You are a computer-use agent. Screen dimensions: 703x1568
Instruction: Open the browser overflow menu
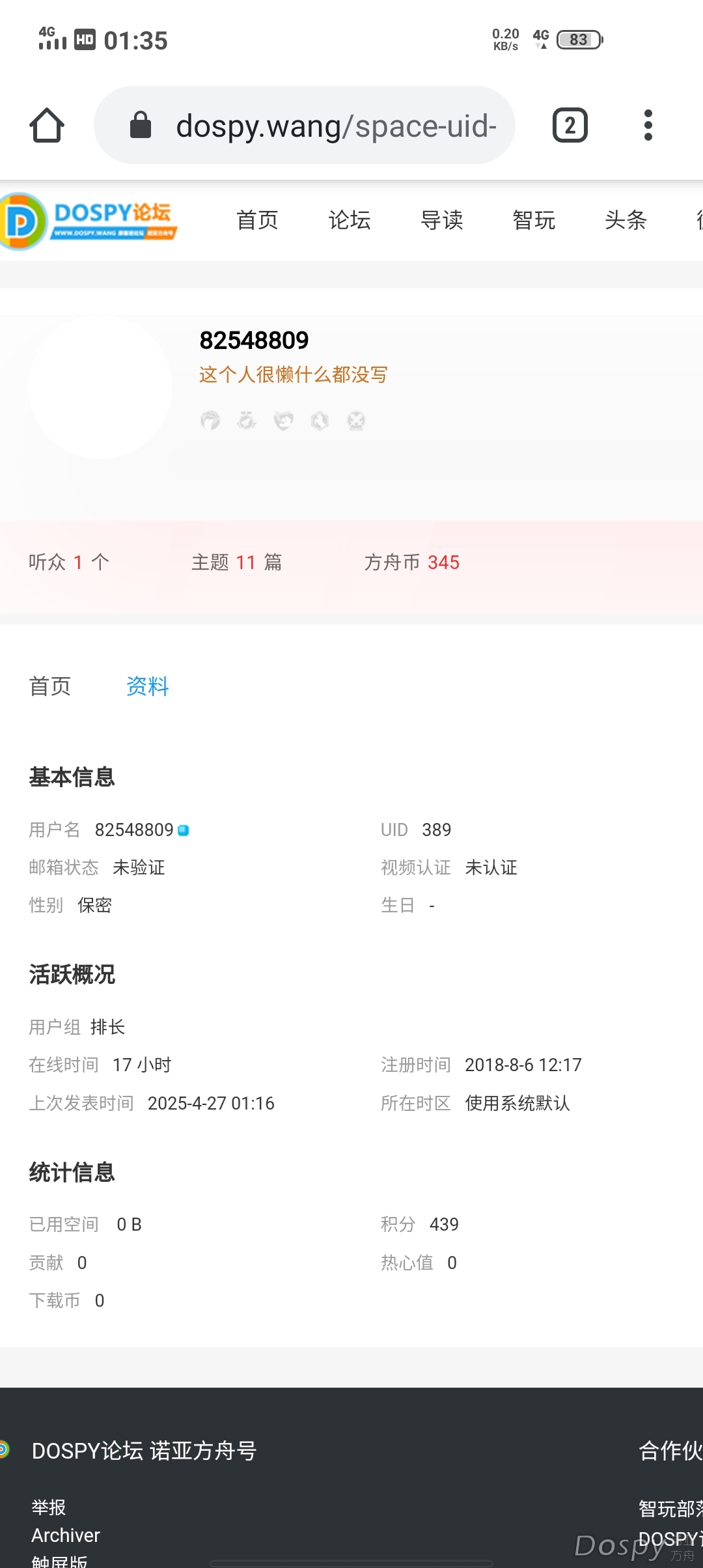click(648, 125)
